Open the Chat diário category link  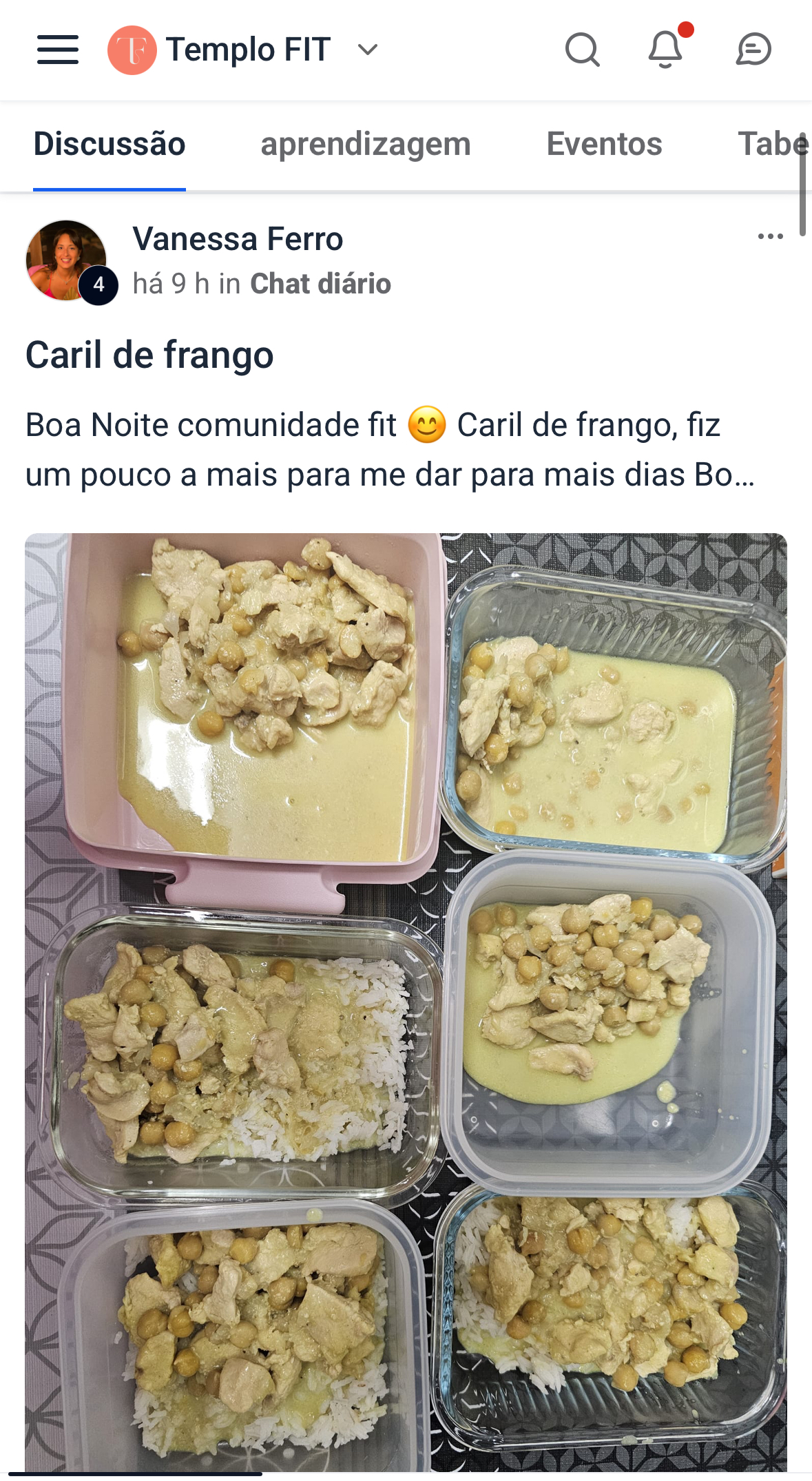pos(320,284)
